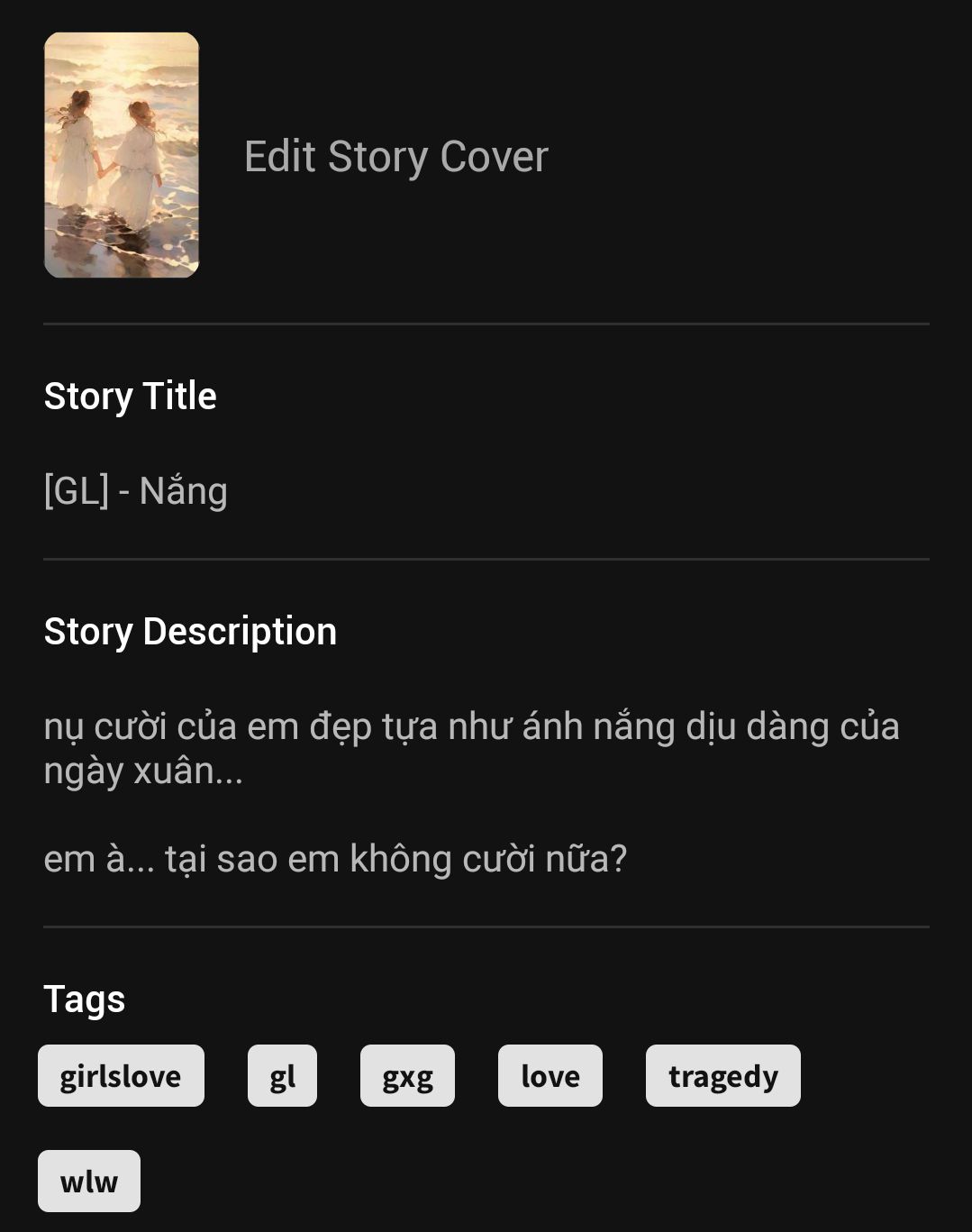Edit the Story Description text
Image resolution: width=972 pixels, height=1232 pixels.
click(470, 791)
